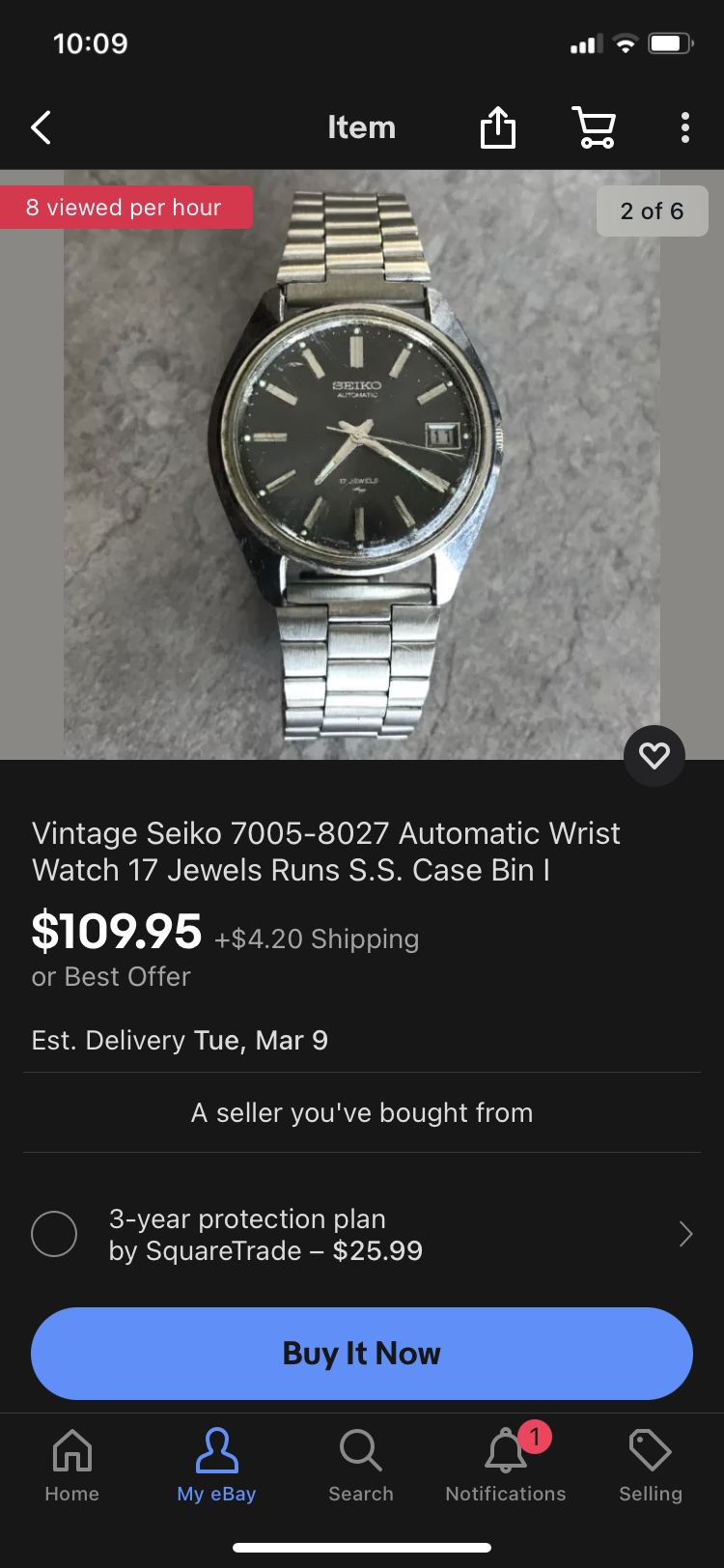
Task: Open the three-dot overflow menu
Action: tap(685, 127)
